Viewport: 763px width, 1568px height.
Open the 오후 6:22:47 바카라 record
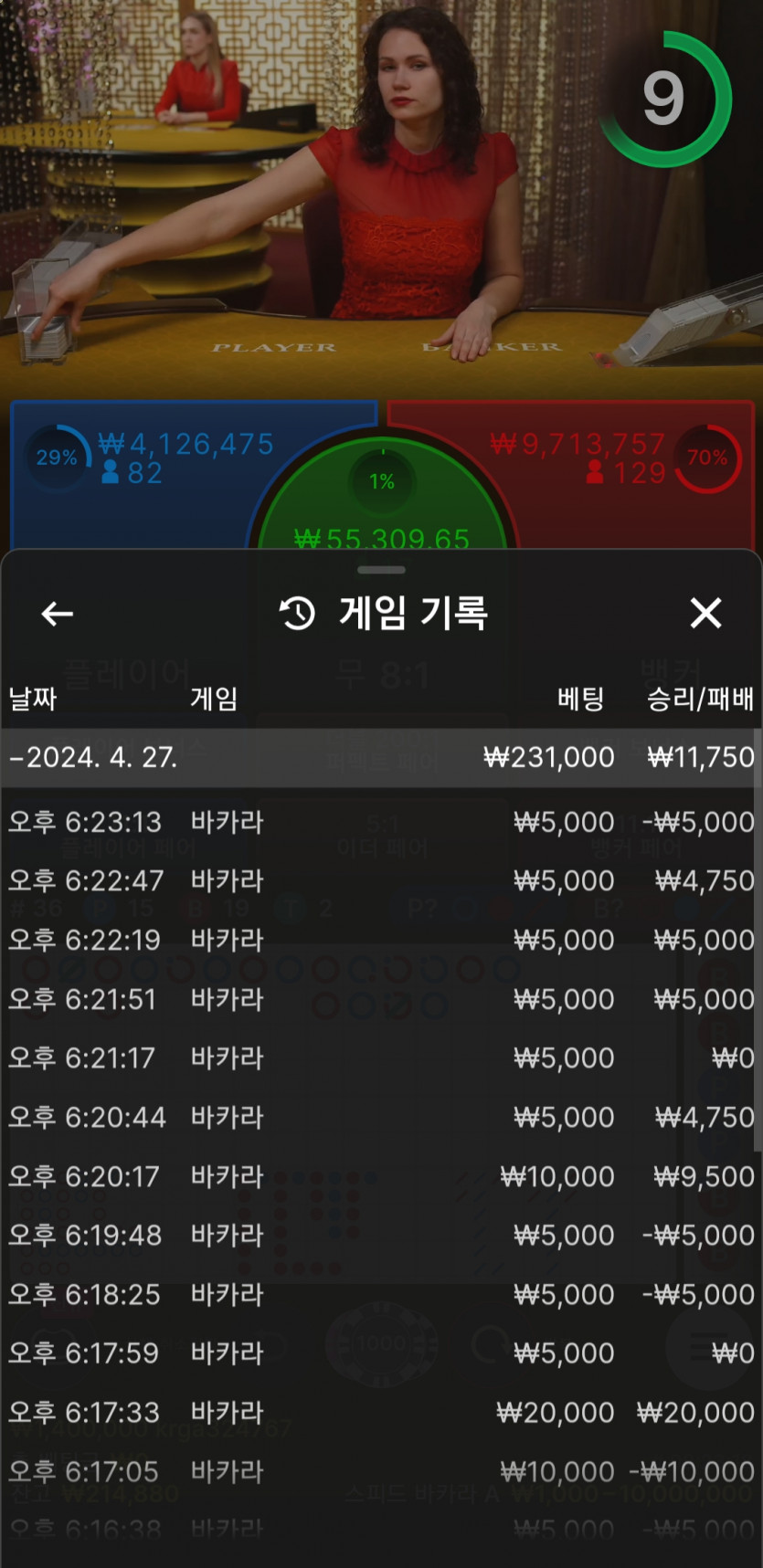[x=381, y=881]
